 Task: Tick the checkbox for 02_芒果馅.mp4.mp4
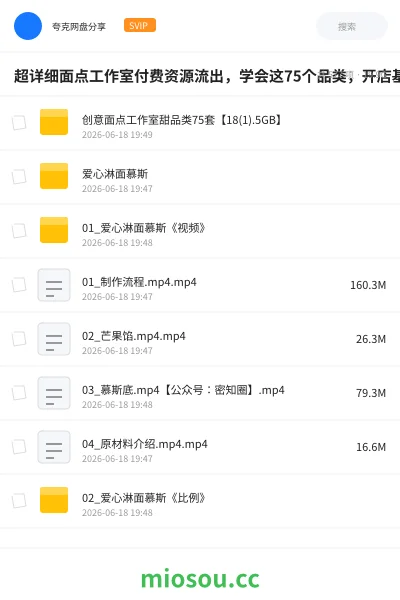click(19, 338)
